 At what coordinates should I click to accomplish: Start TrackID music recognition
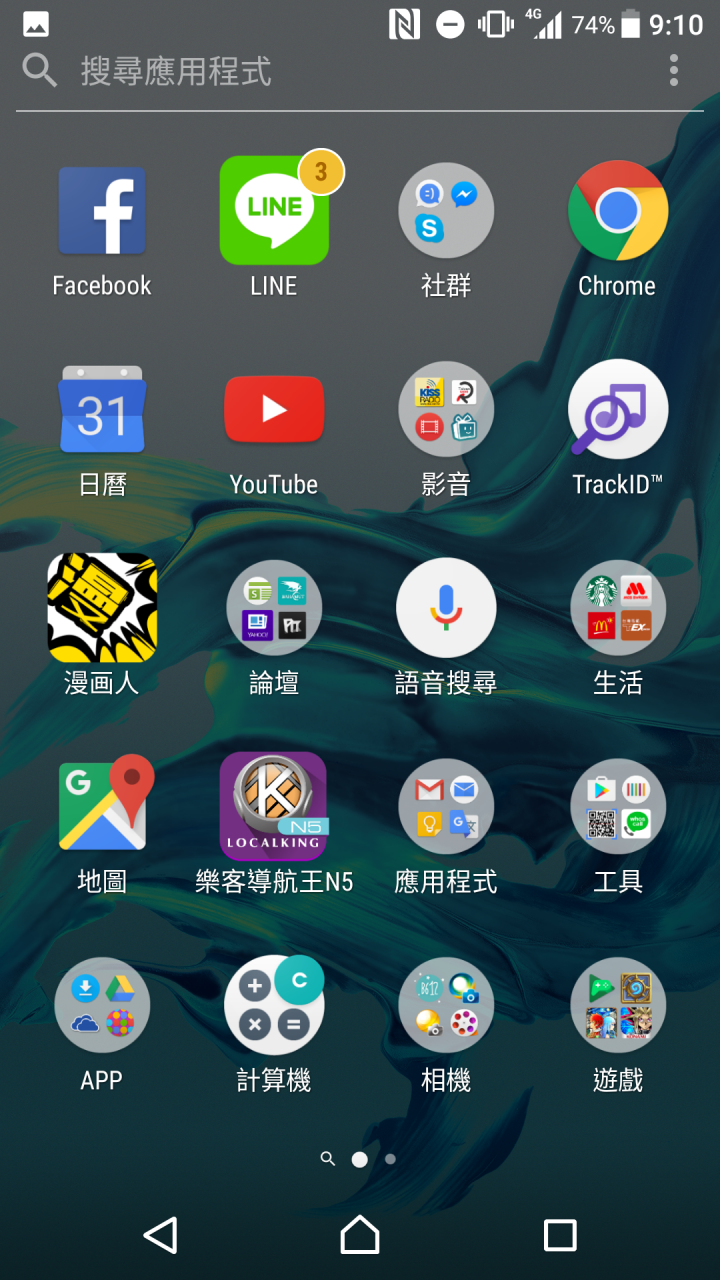point(618,410)
